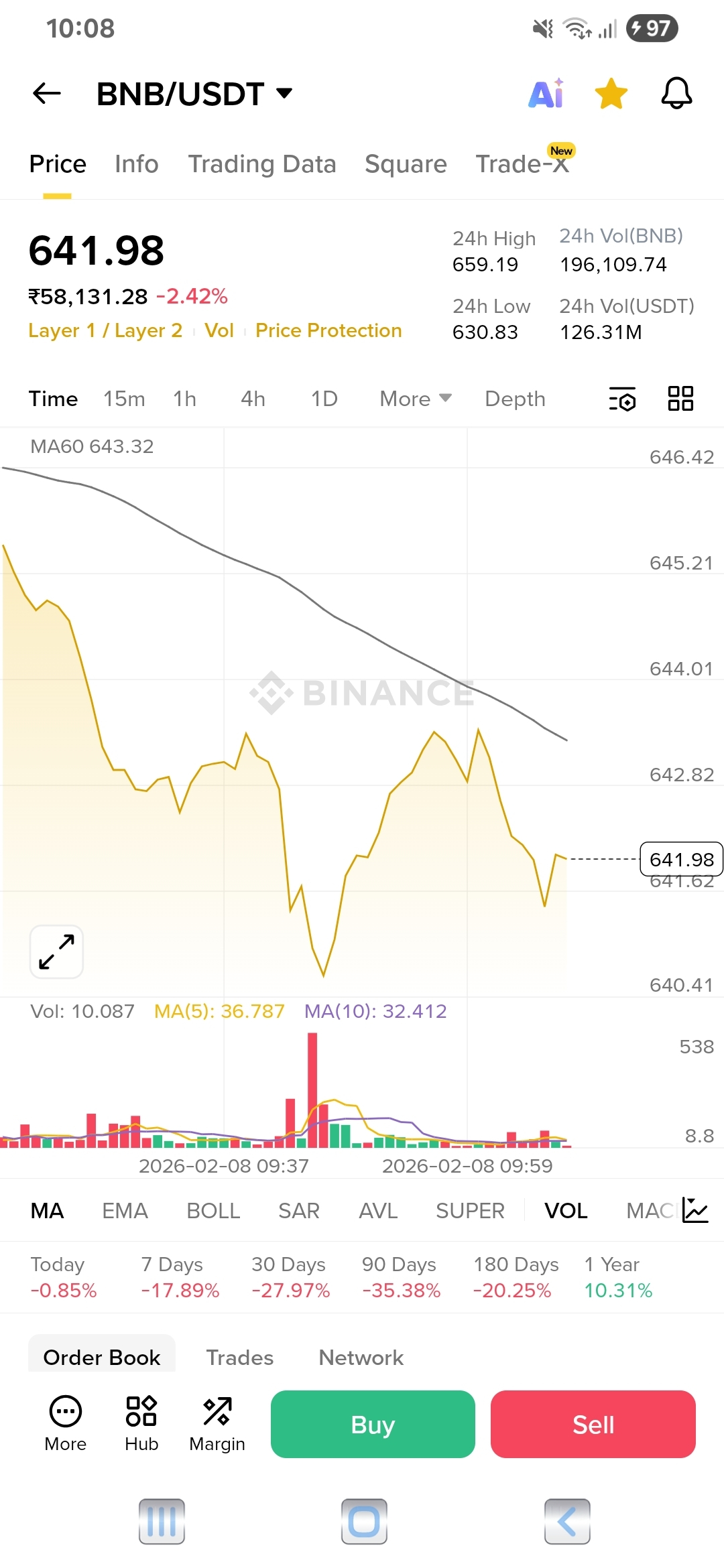
Task: Toggle the favorite star for BNB/USDT
Action: pos(611,93)
